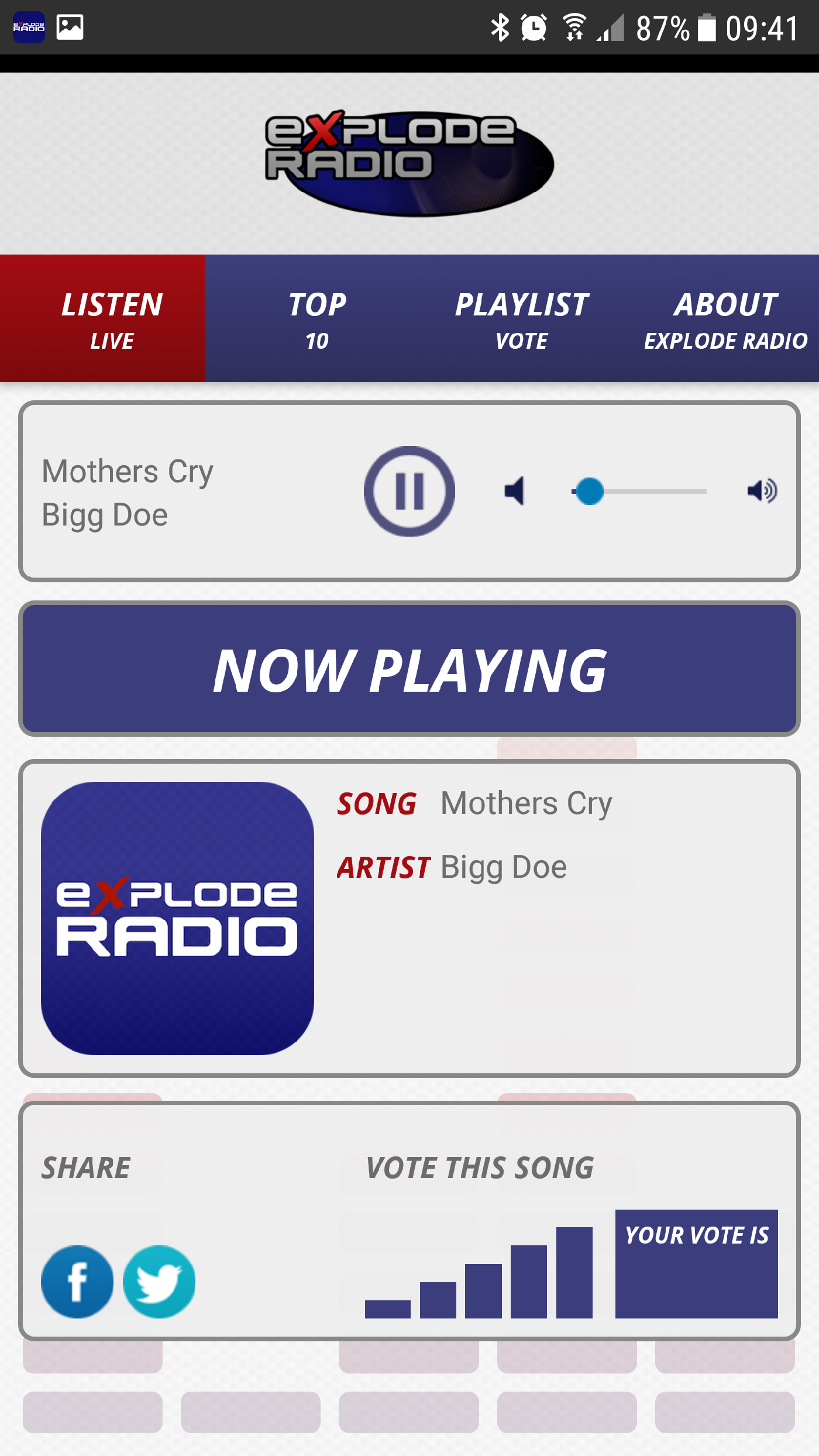The width and height of the screenshot is (819, 1456).
Task: Go to the Playlist Vote tab
Action: coord(522,319)
